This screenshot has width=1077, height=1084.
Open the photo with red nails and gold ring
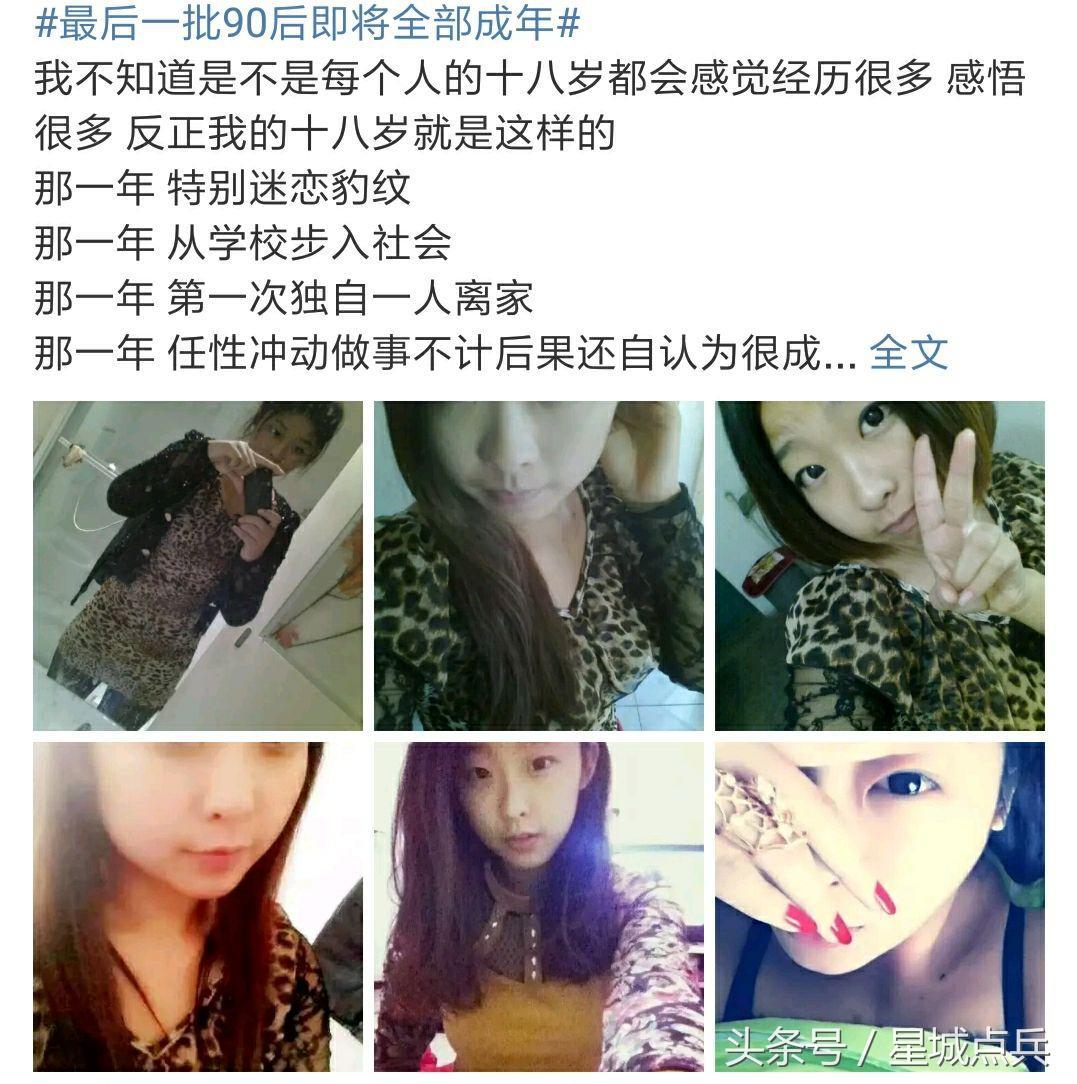tap(879, 906)
